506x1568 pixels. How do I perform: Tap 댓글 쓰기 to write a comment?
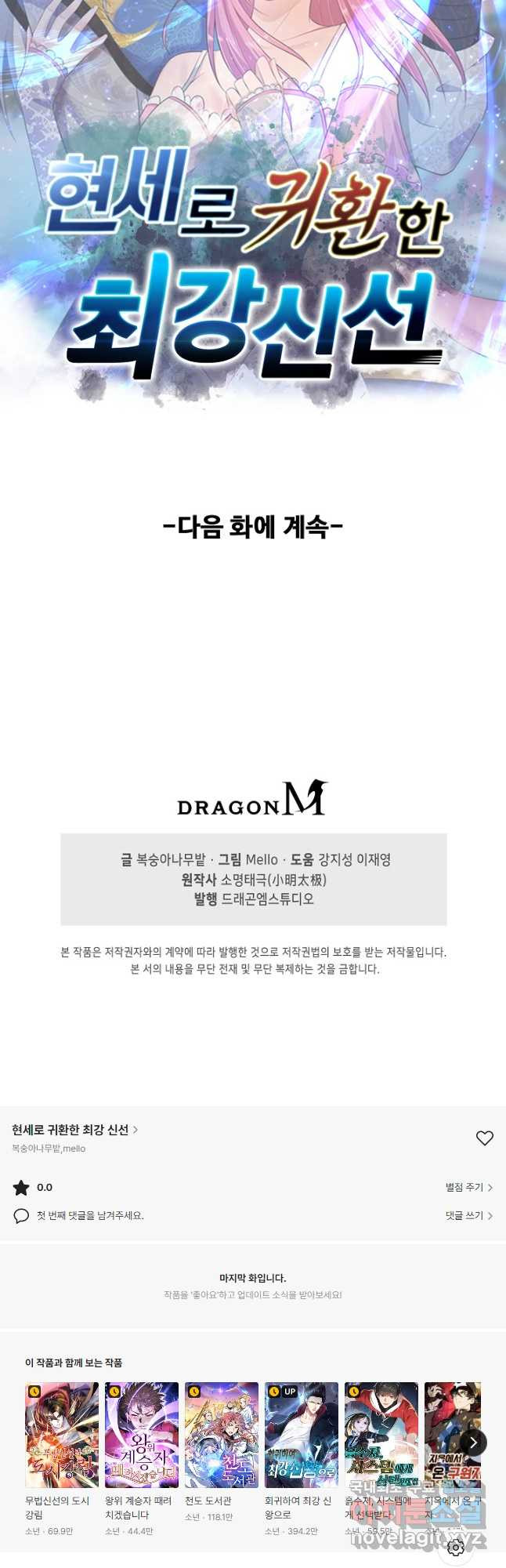[x=468, y=1216]
